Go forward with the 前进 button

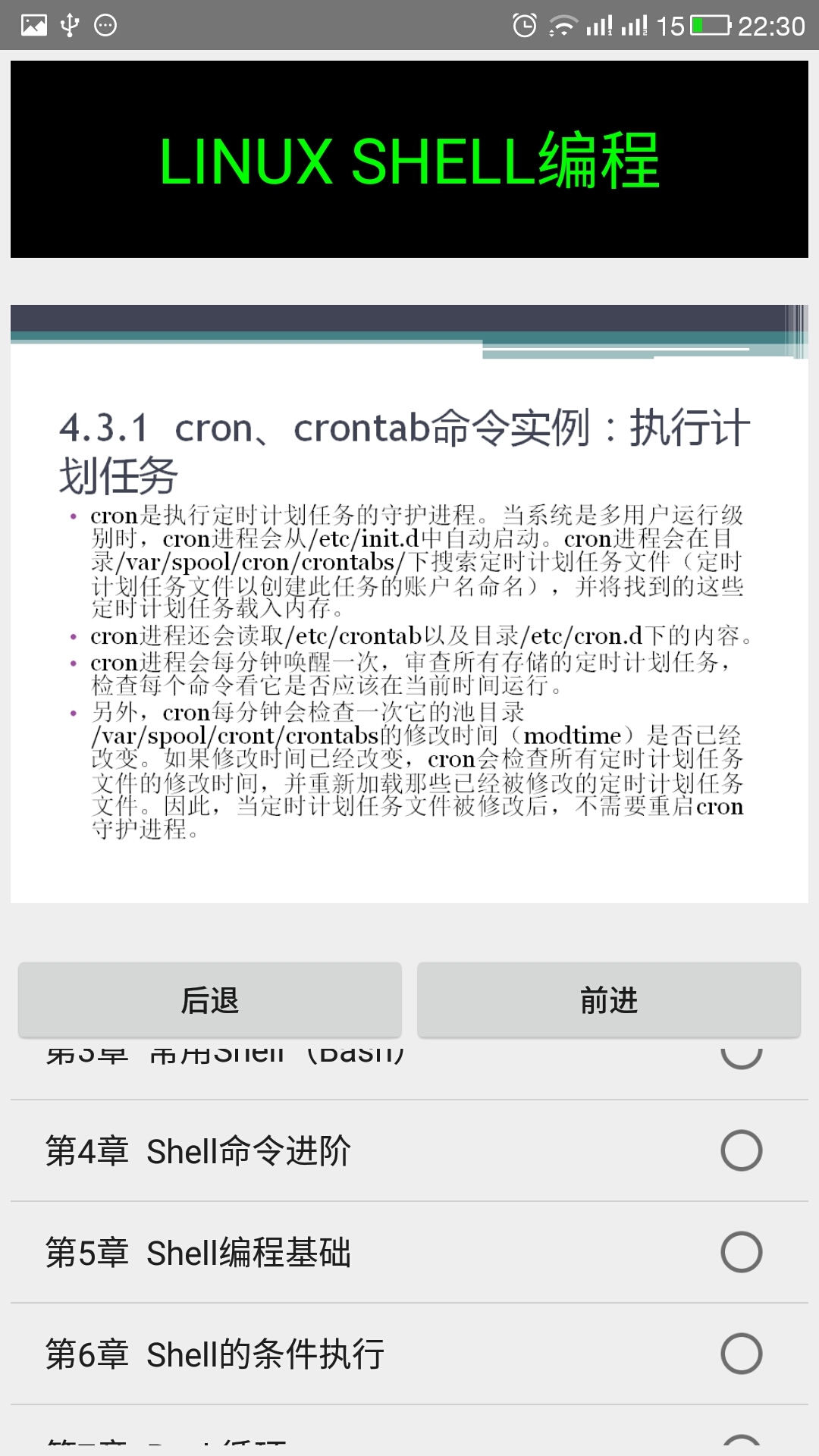click(x=608, y=1000)
